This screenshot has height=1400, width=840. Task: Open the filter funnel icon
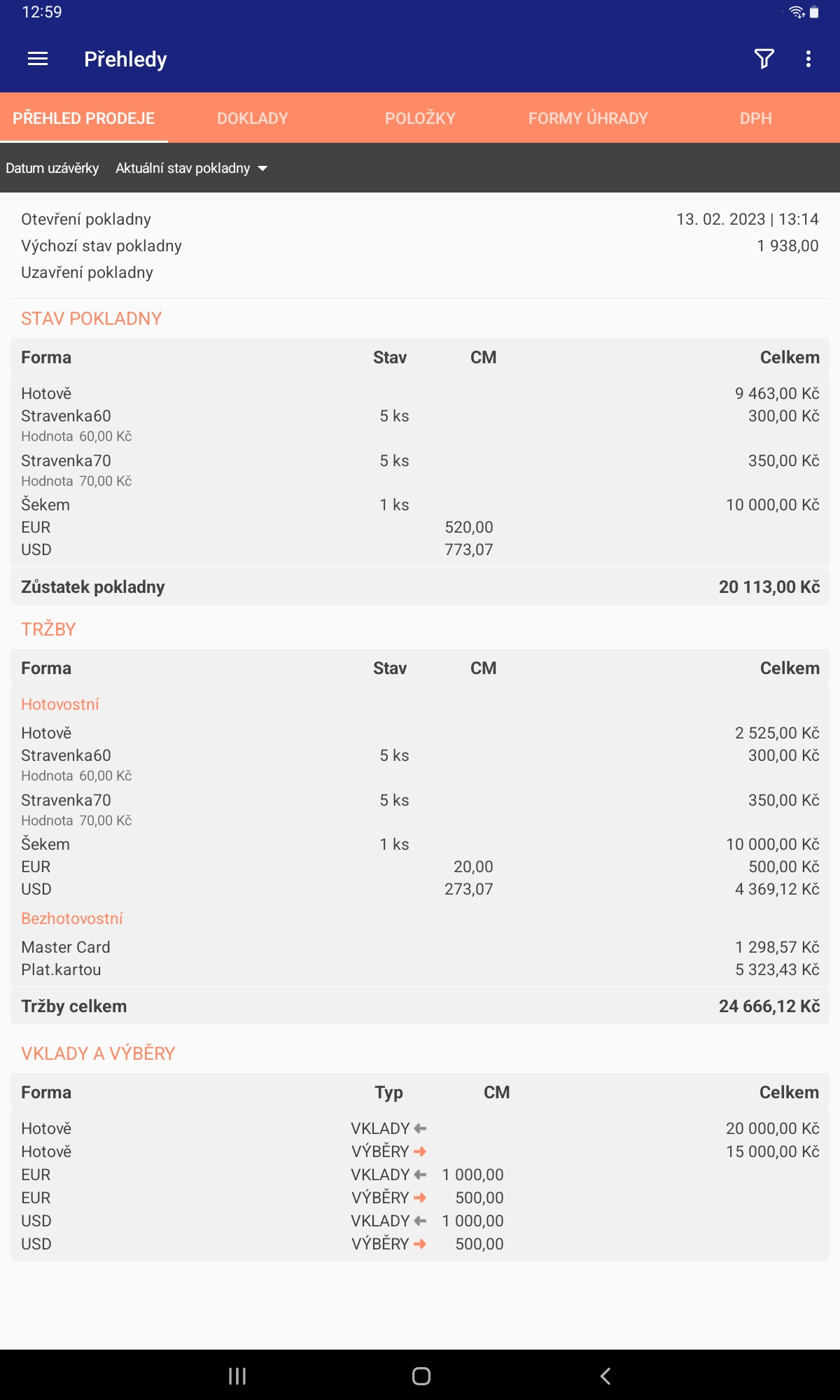click(764, 59)
